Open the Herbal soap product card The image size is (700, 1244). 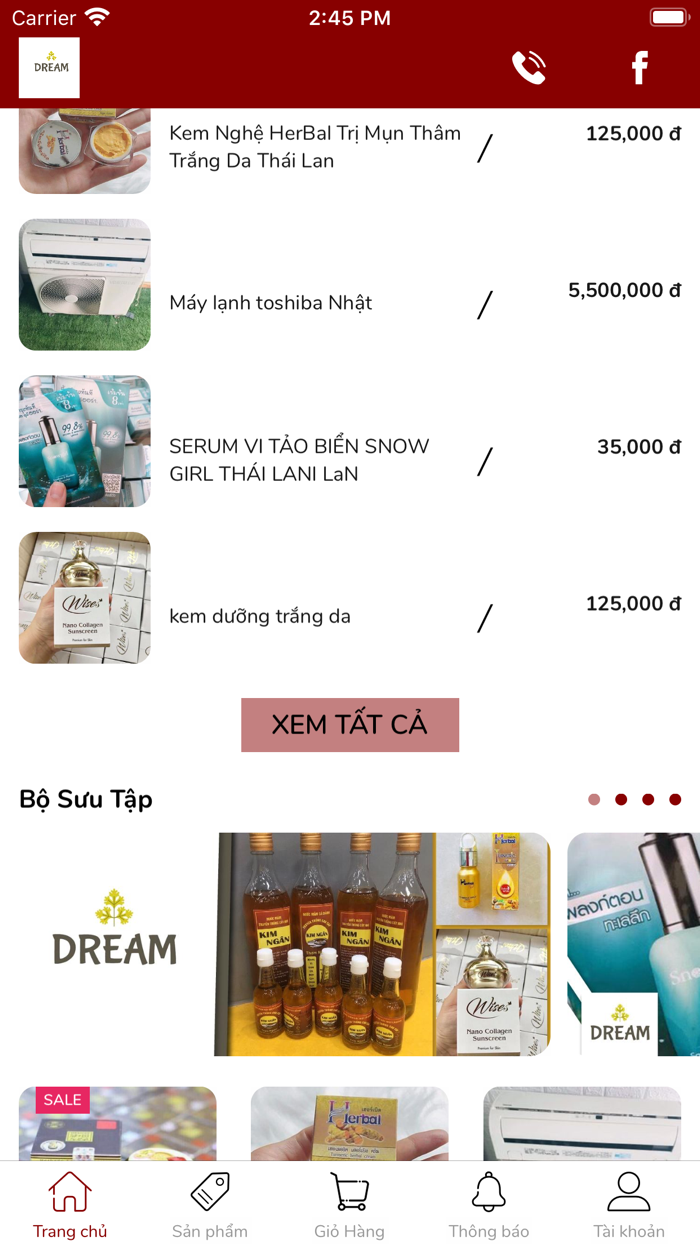coord(350,1124)
